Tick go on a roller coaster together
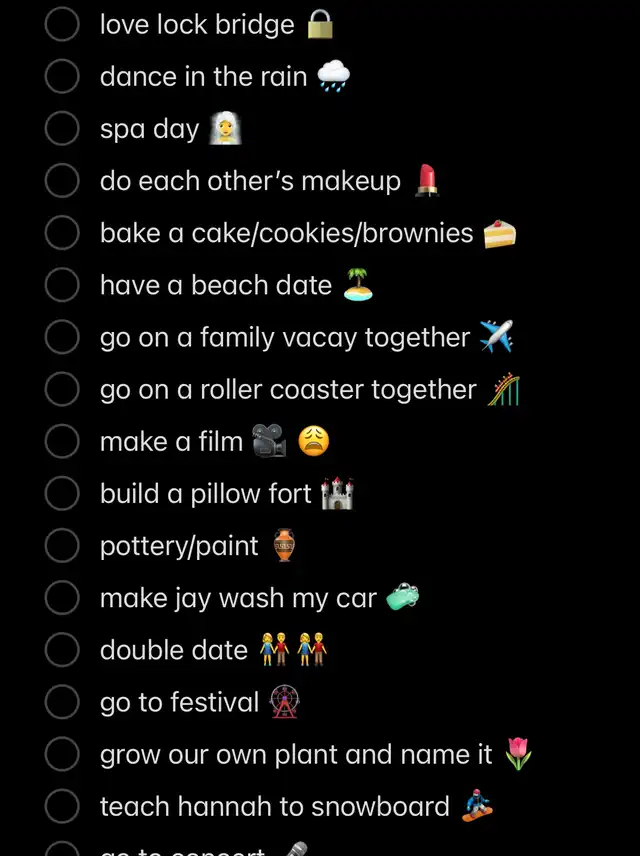 [62, 389]
